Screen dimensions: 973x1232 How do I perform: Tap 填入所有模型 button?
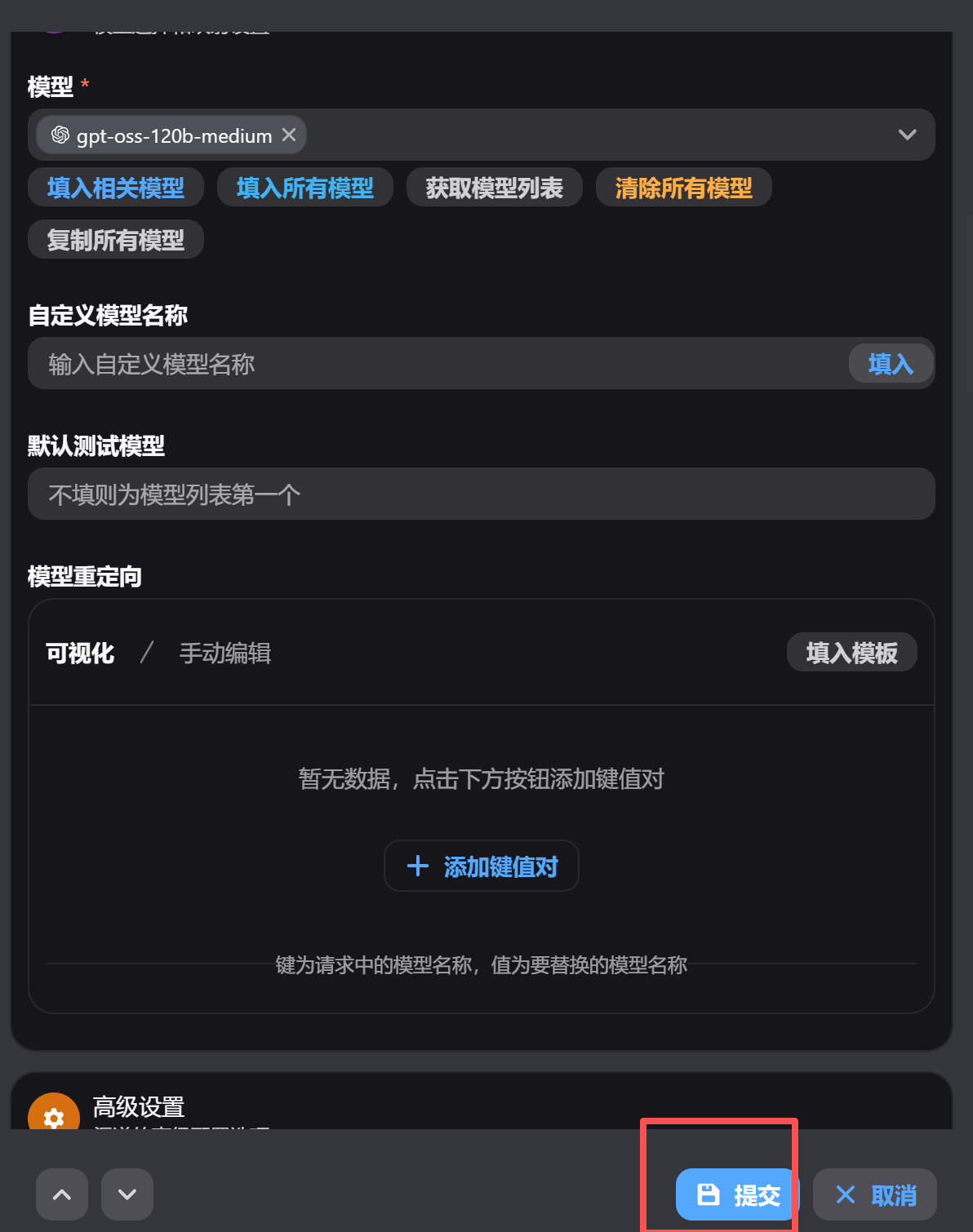[x=304, y=188]
